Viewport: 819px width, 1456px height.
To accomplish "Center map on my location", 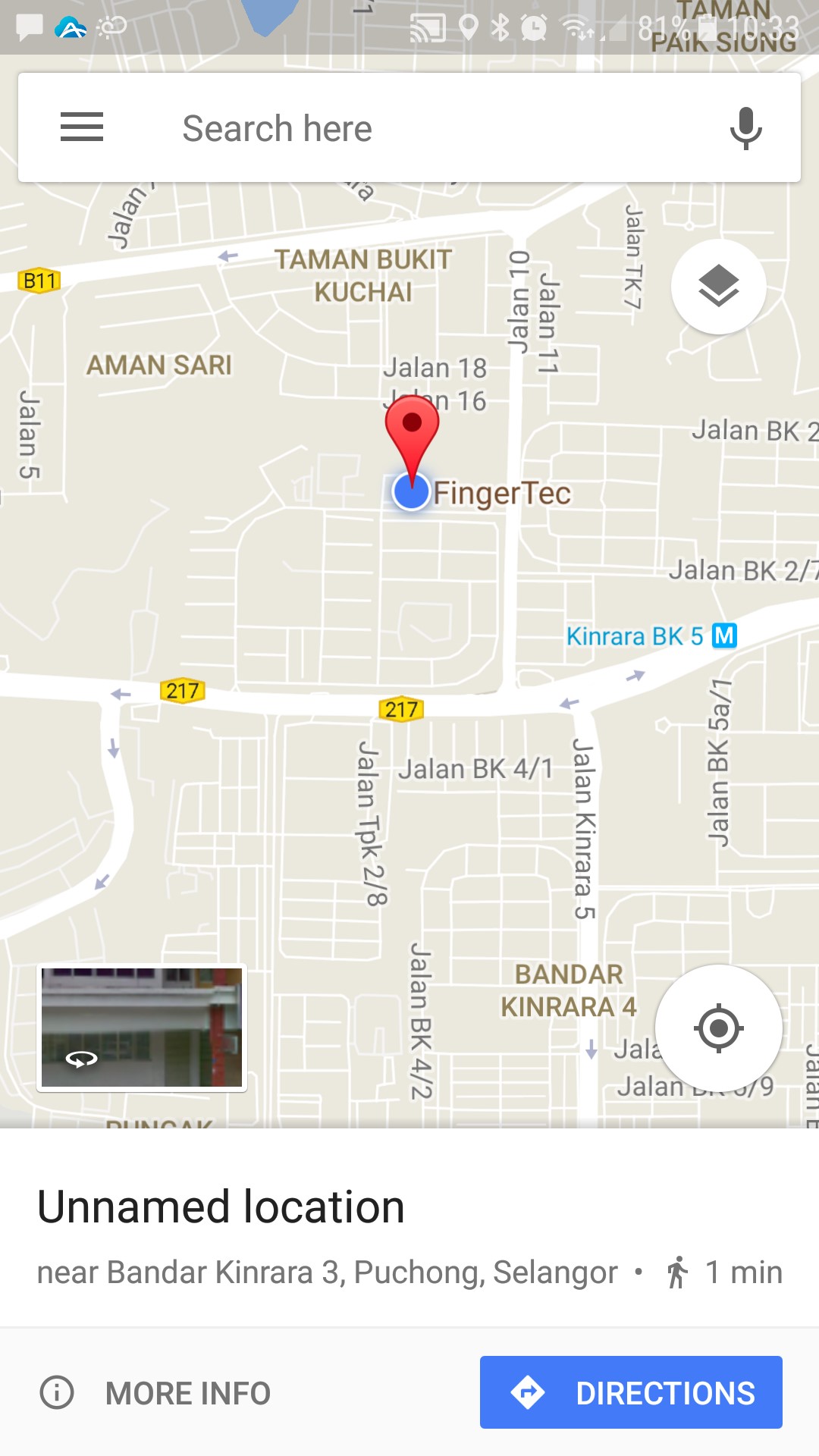I will click(x=718, y=1028).
